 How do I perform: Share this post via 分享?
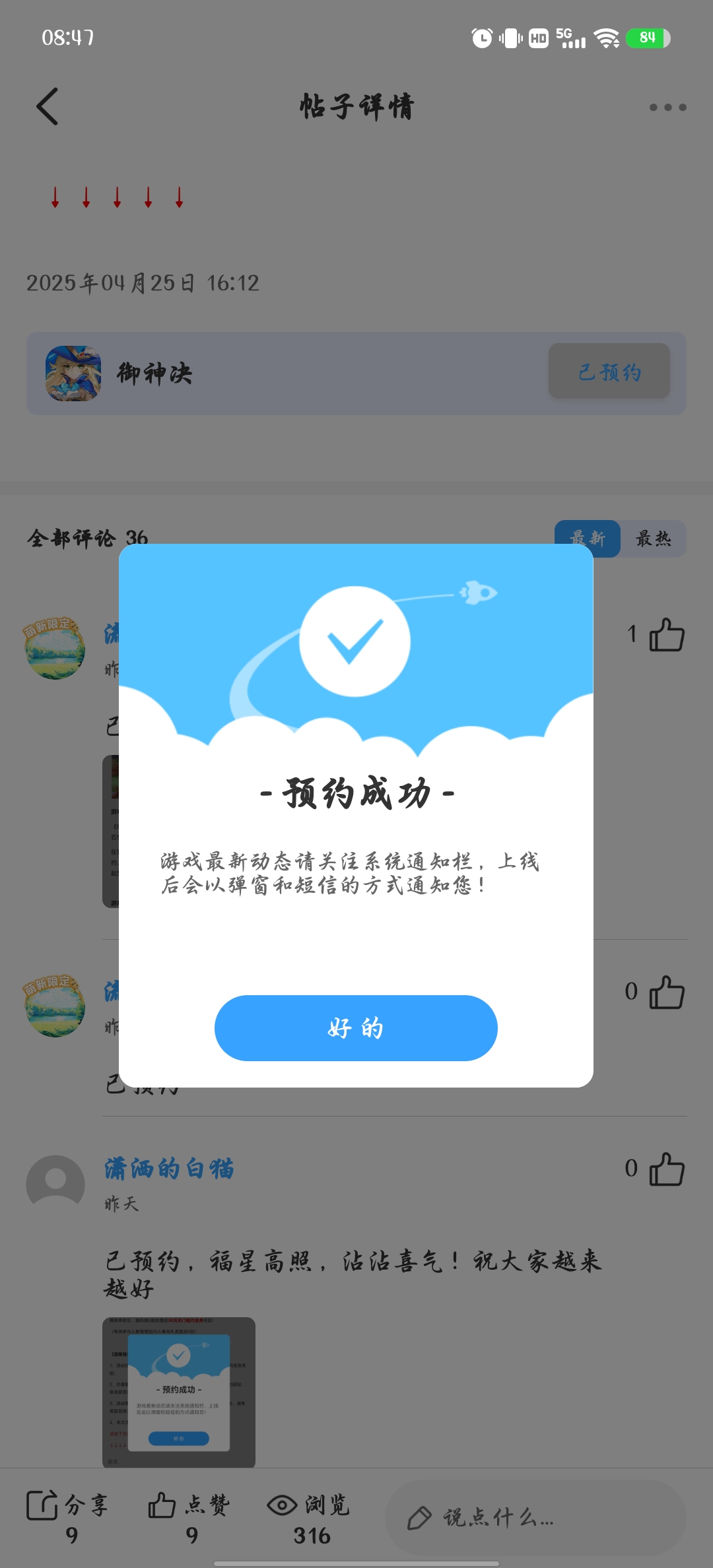tap(66, 1516)
